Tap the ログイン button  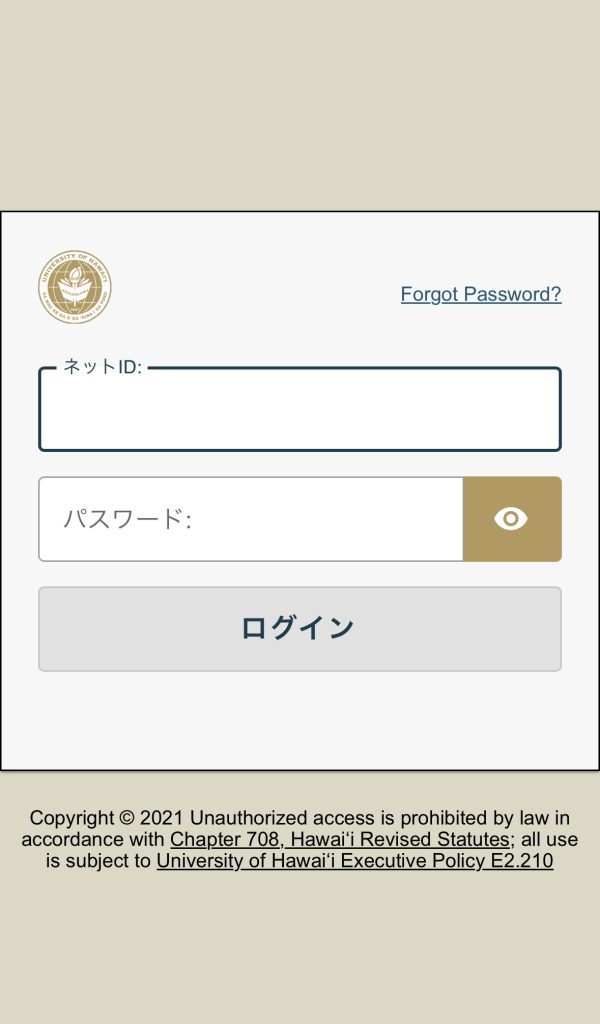(x=300, y=629)
